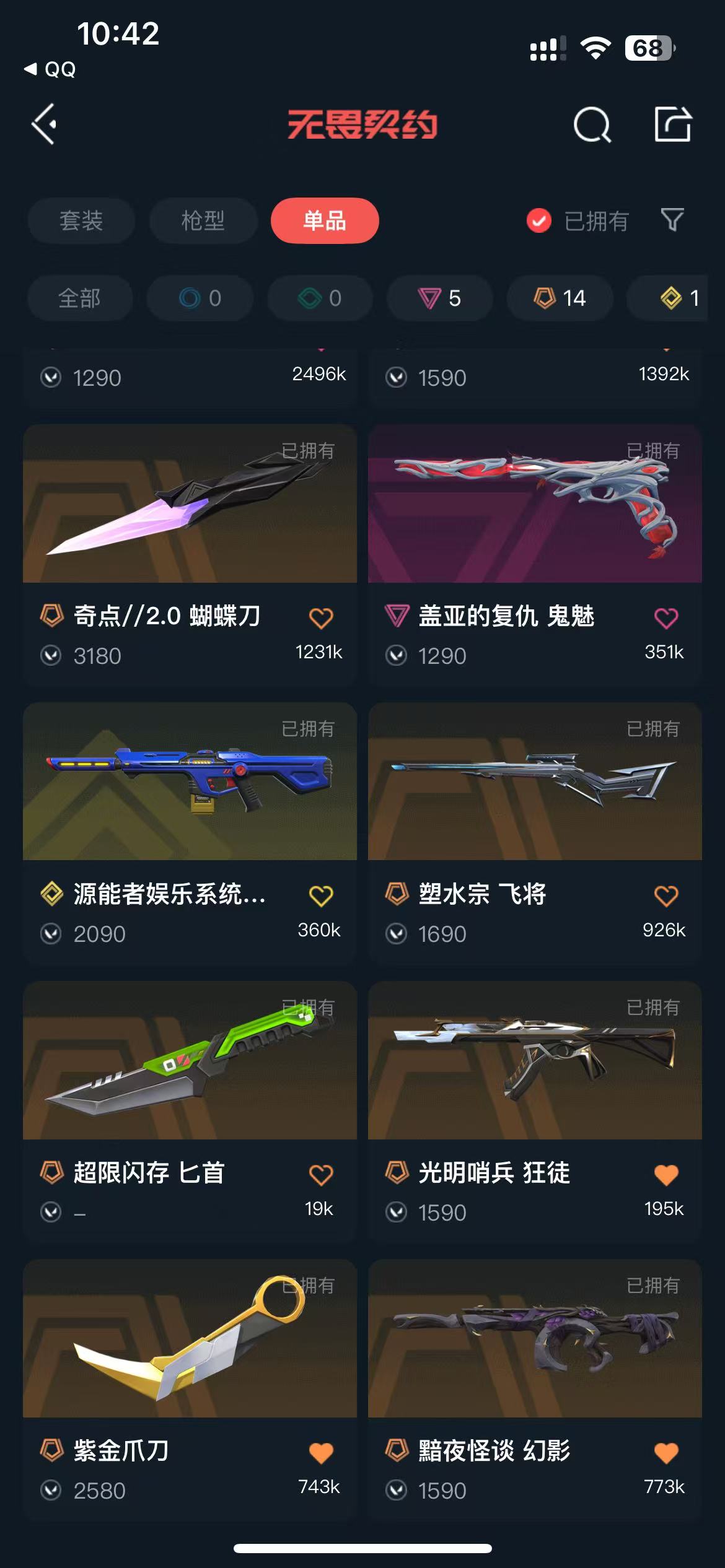
Task: Filter by the pink tier chip showing 5
Action: (440, 298)
